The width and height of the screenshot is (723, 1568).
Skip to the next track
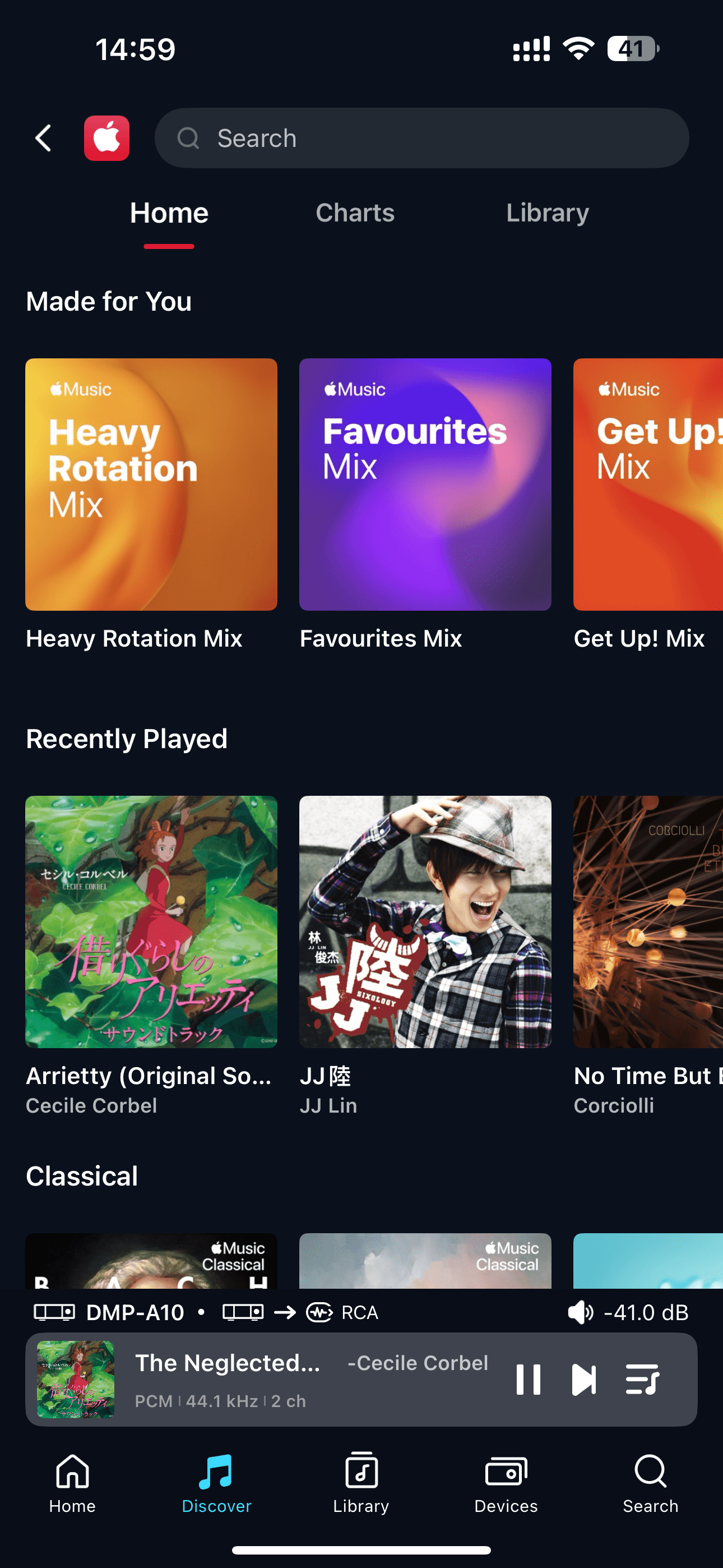tap(583, 1380)
